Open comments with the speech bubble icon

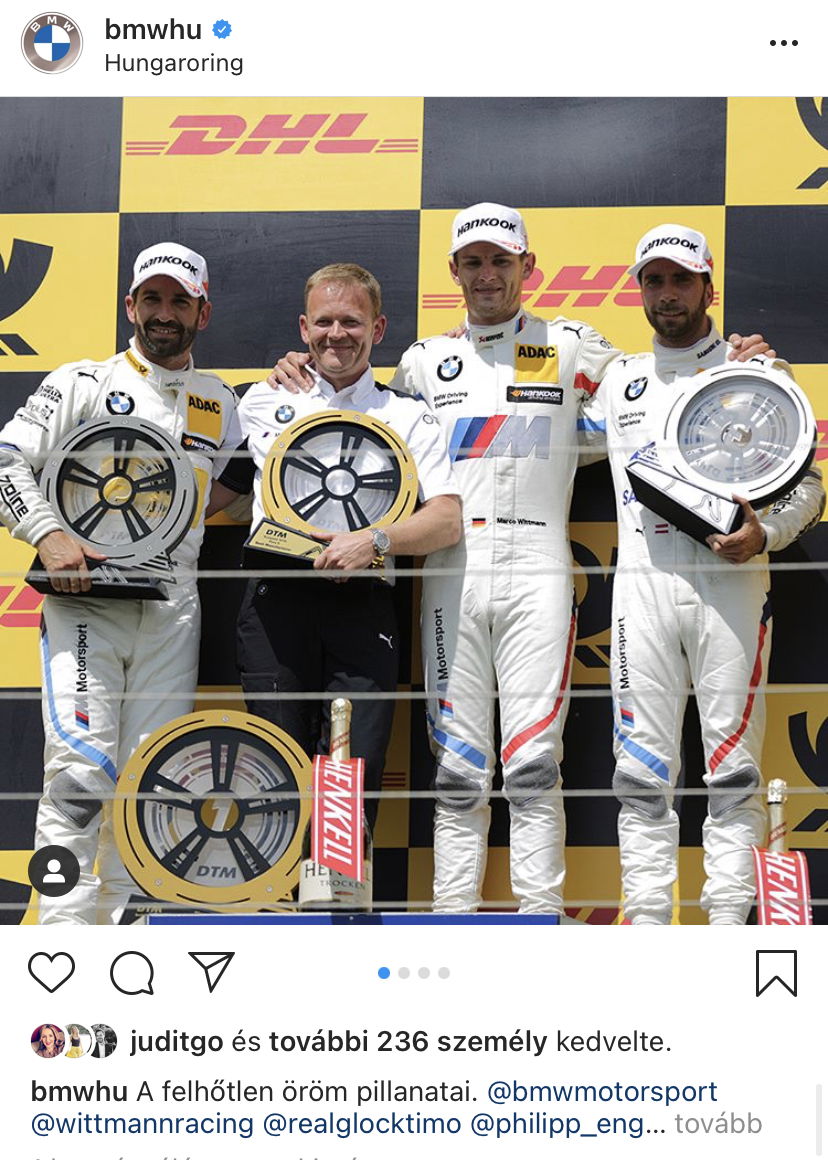pyautogui.click(x=132, y=972)
